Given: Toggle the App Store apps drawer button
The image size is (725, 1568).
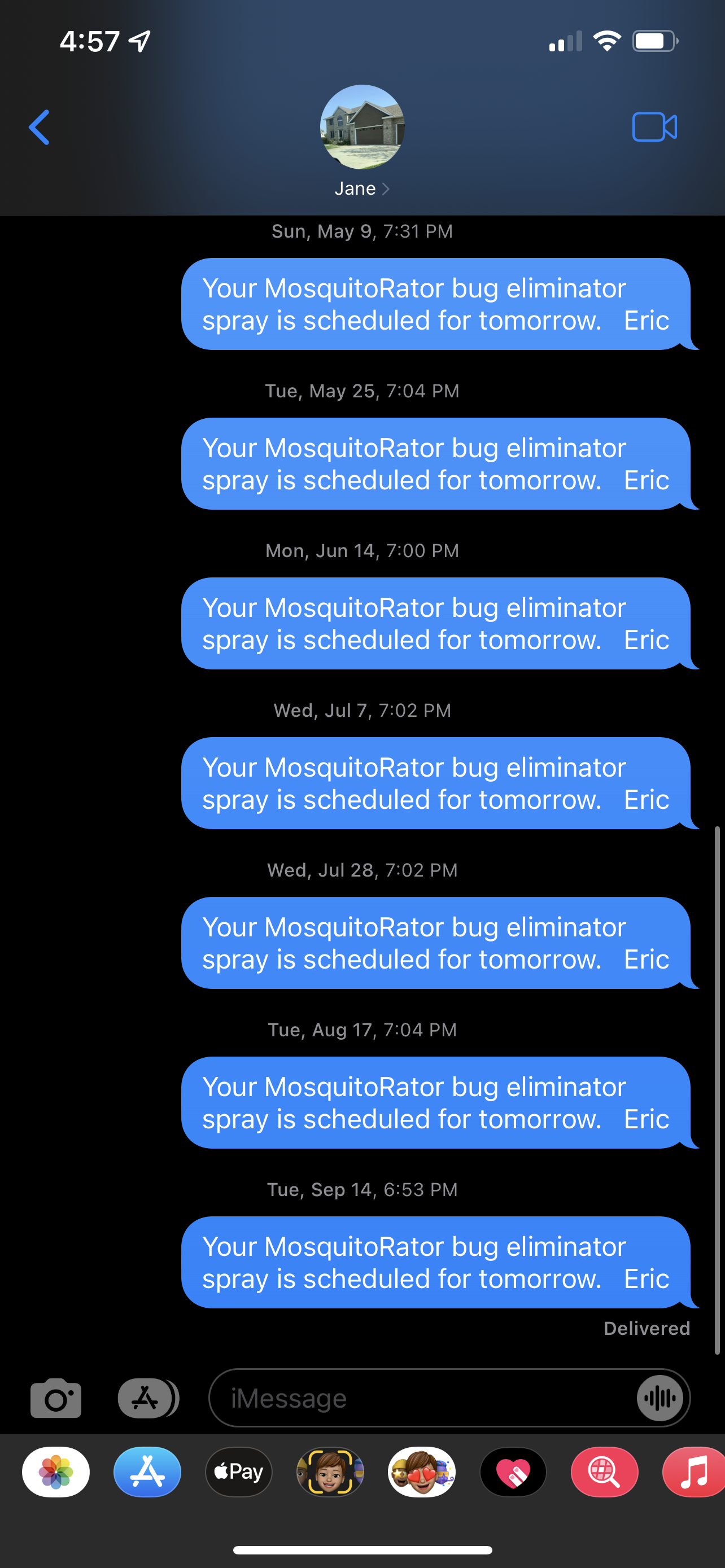Looking at the screenshot, I should click(x=148, y=1398).
